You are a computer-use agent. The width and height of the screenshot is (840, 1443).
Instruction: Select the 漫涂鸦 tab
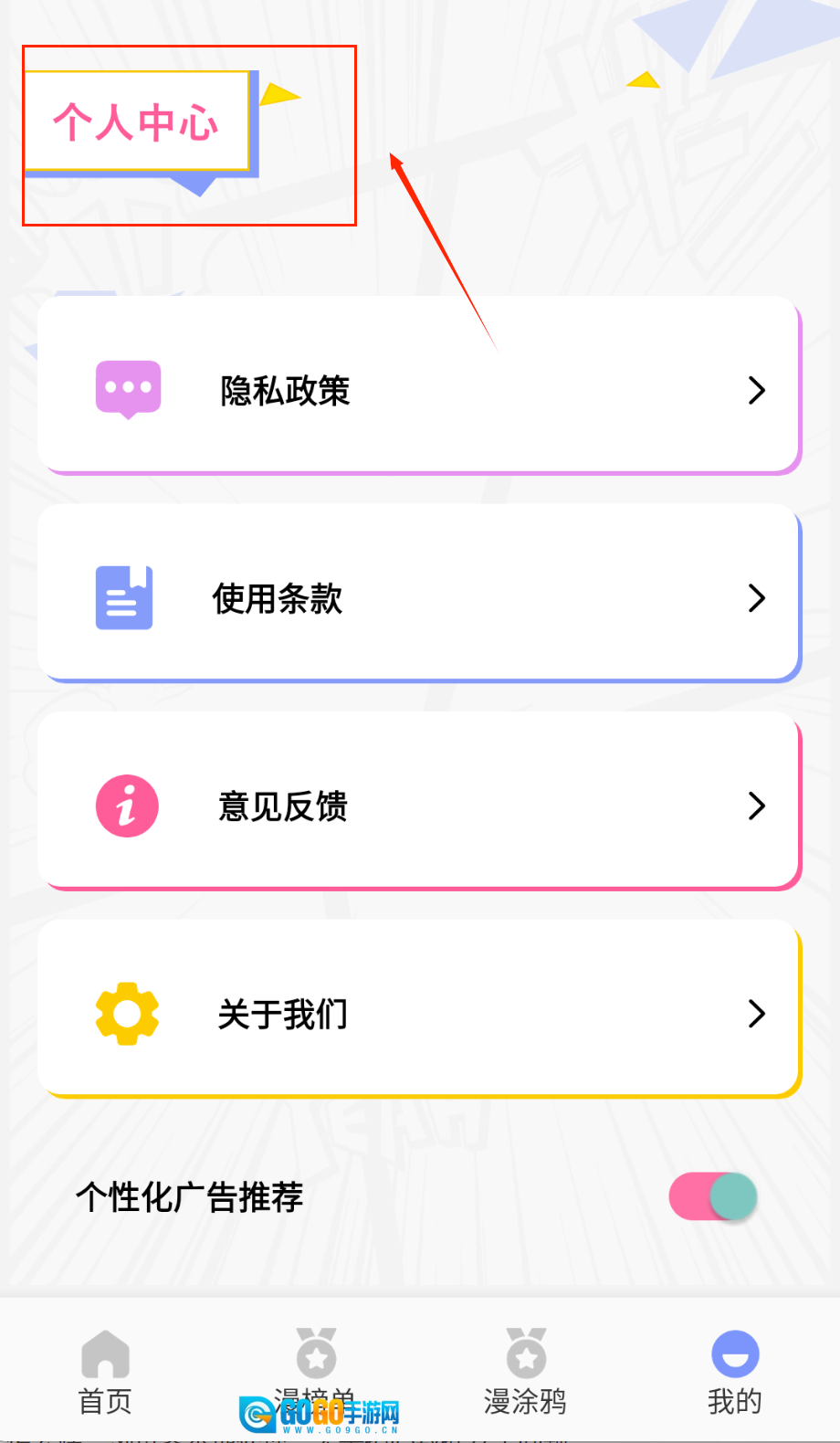click(525, 1372)
